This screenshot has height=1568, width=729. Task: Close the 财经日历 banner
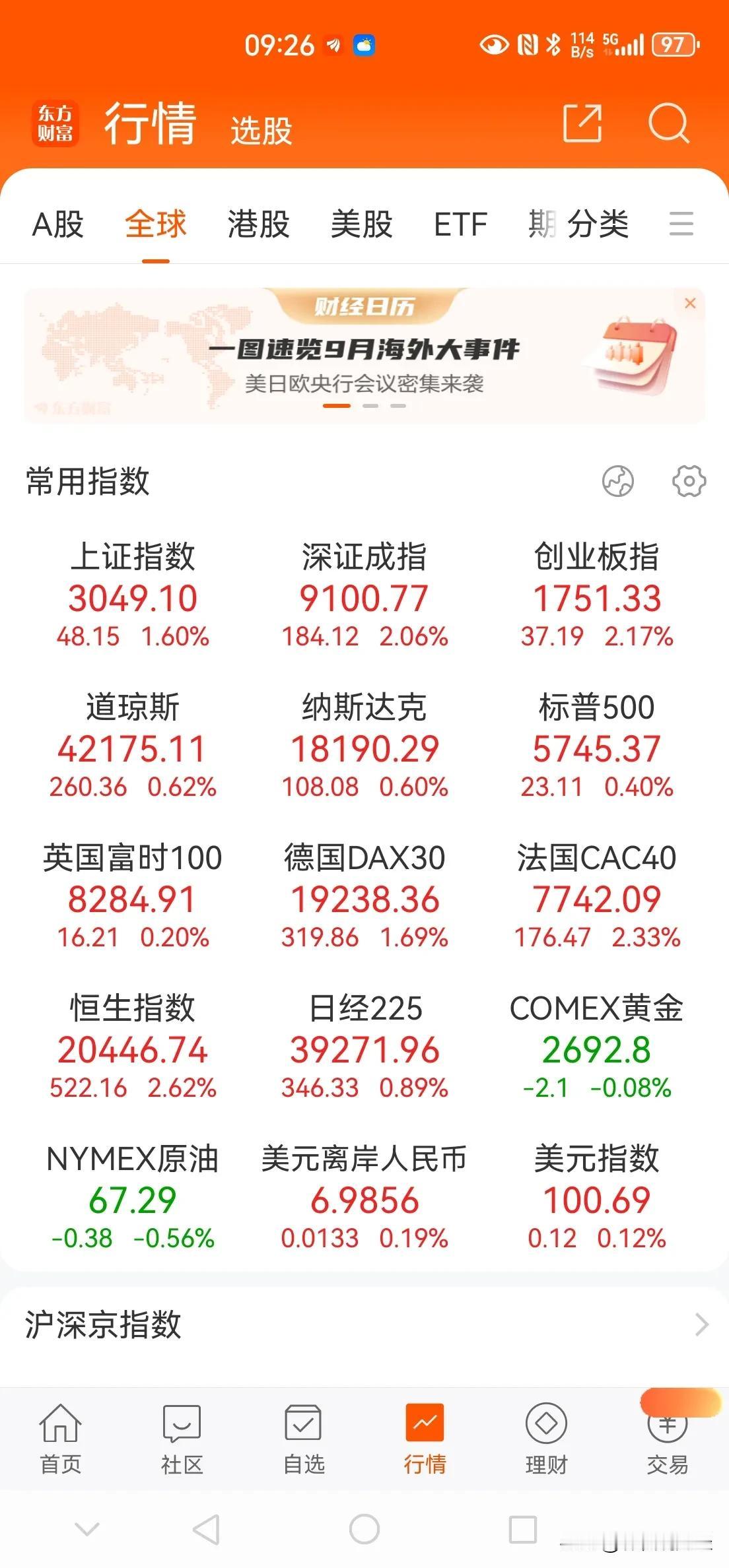[x=690, y=303]
